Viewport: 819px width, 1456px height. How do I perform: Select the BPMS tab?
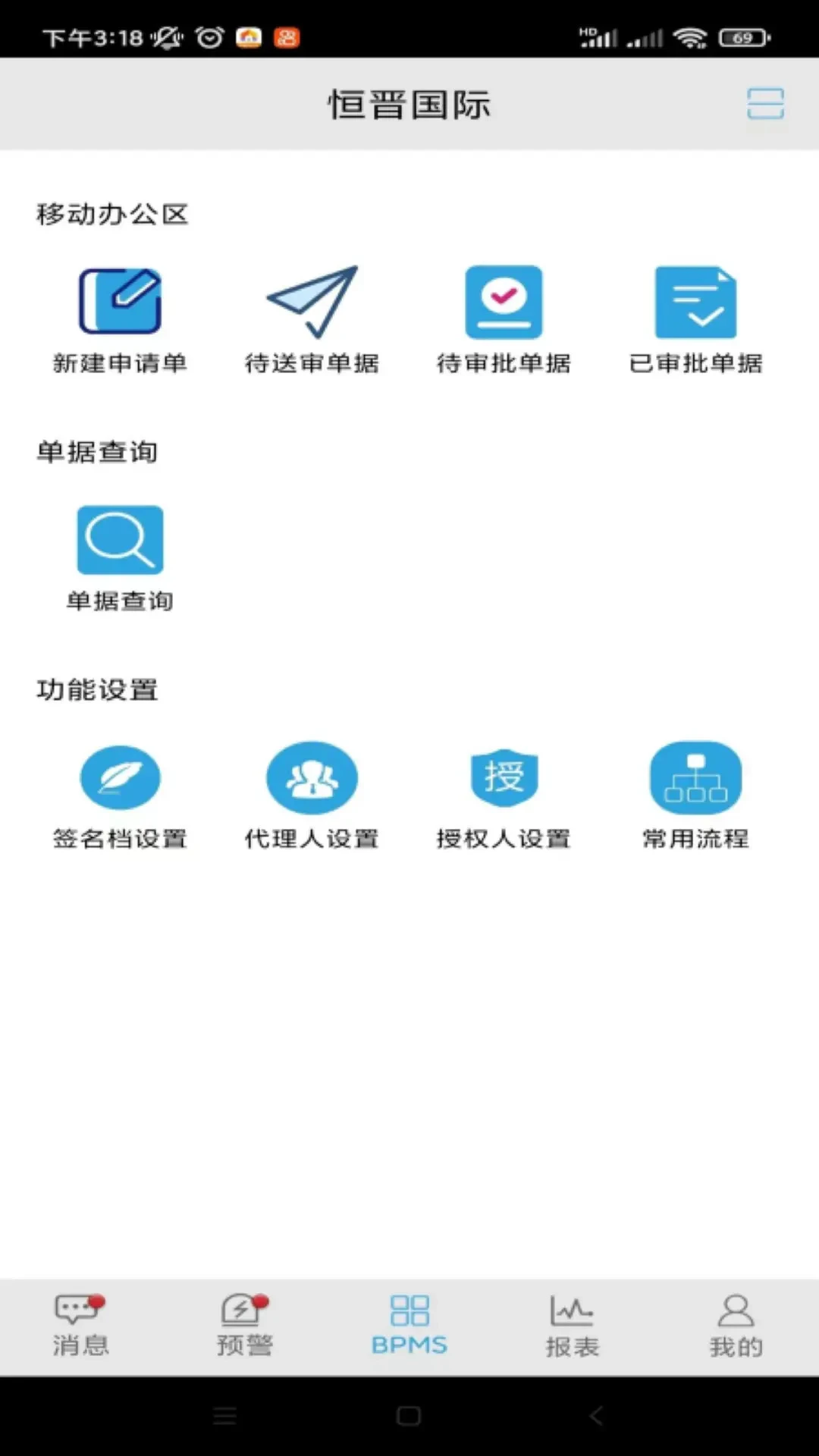409,1323
